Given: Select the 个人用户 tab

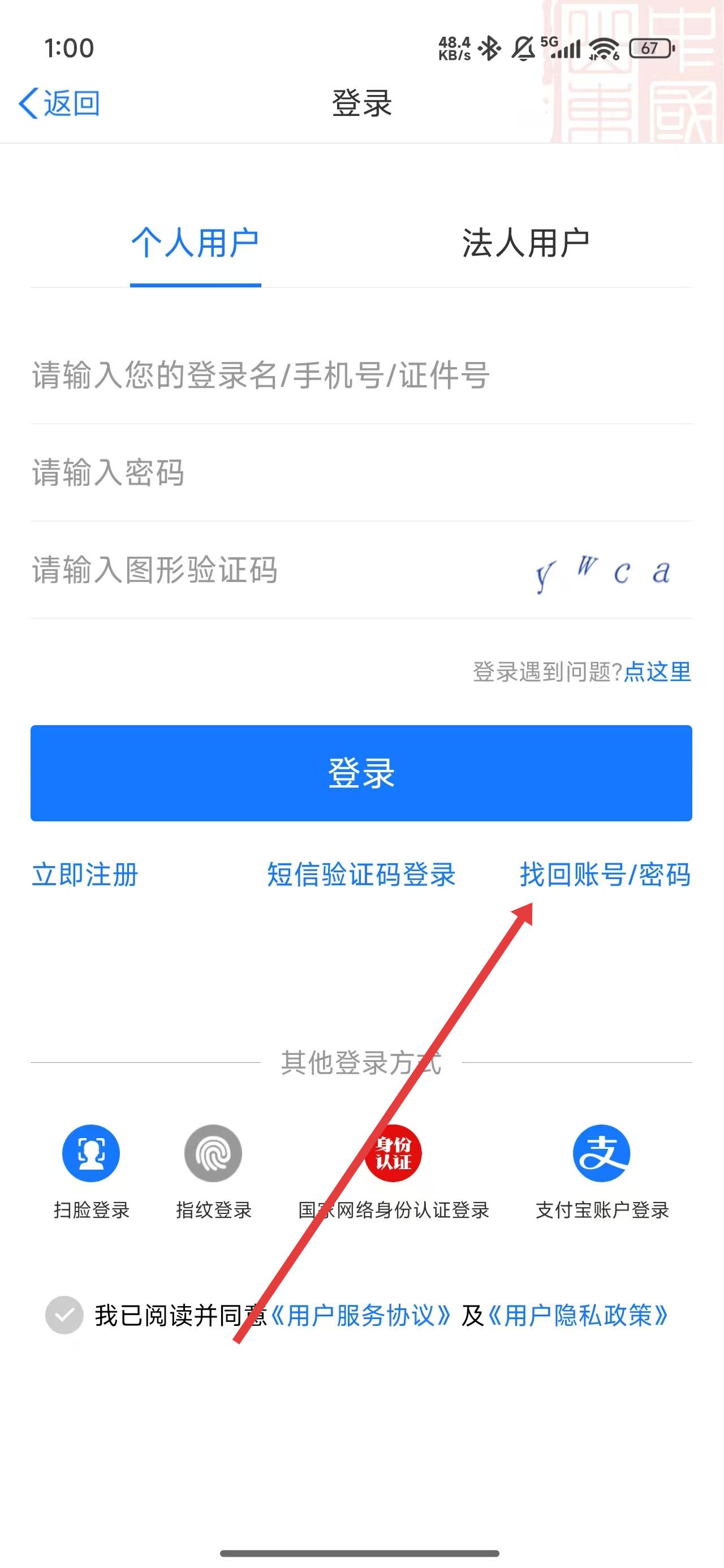Looking at the screenshot, I should [195, 243].
